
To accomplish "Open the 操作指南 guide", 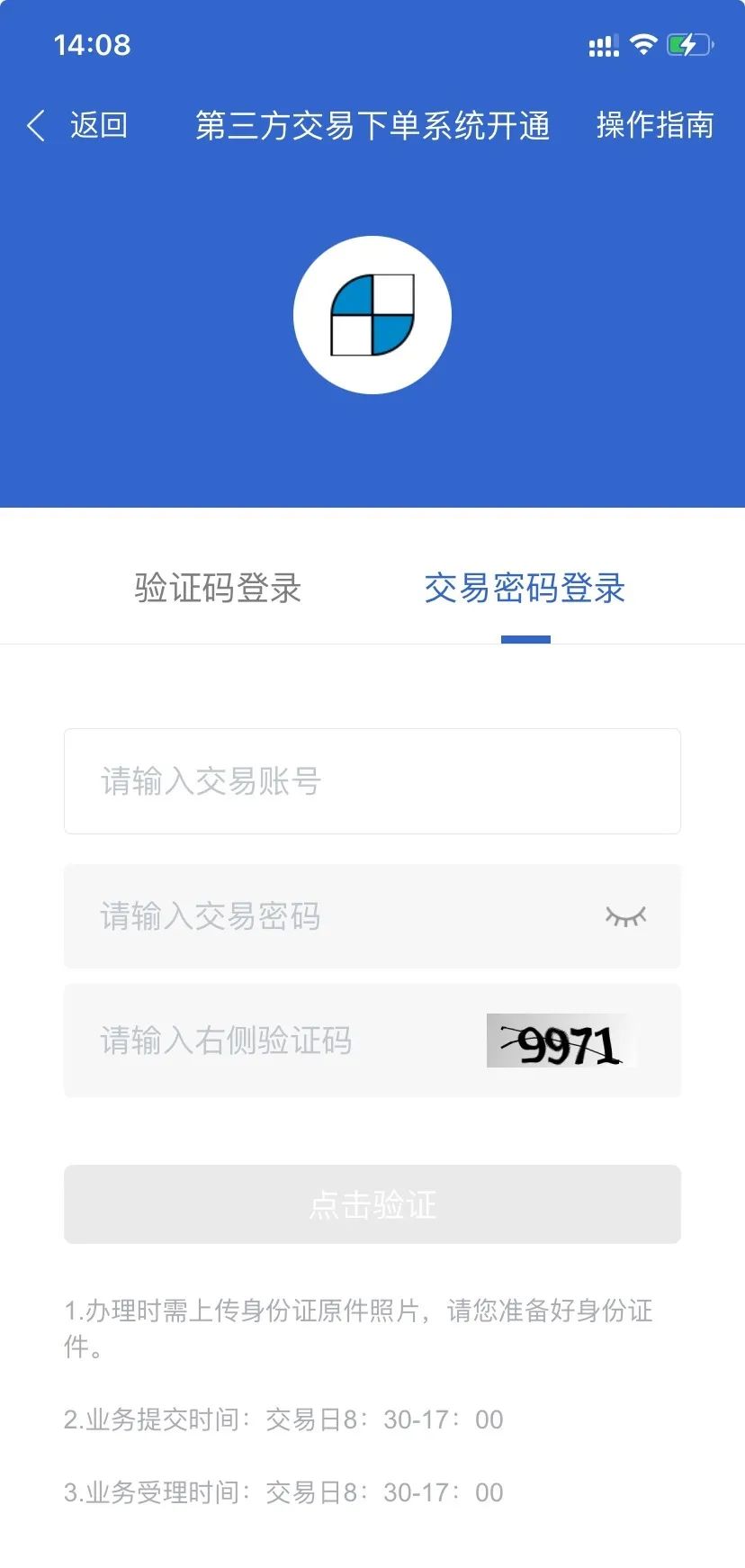I will (654, 125).
